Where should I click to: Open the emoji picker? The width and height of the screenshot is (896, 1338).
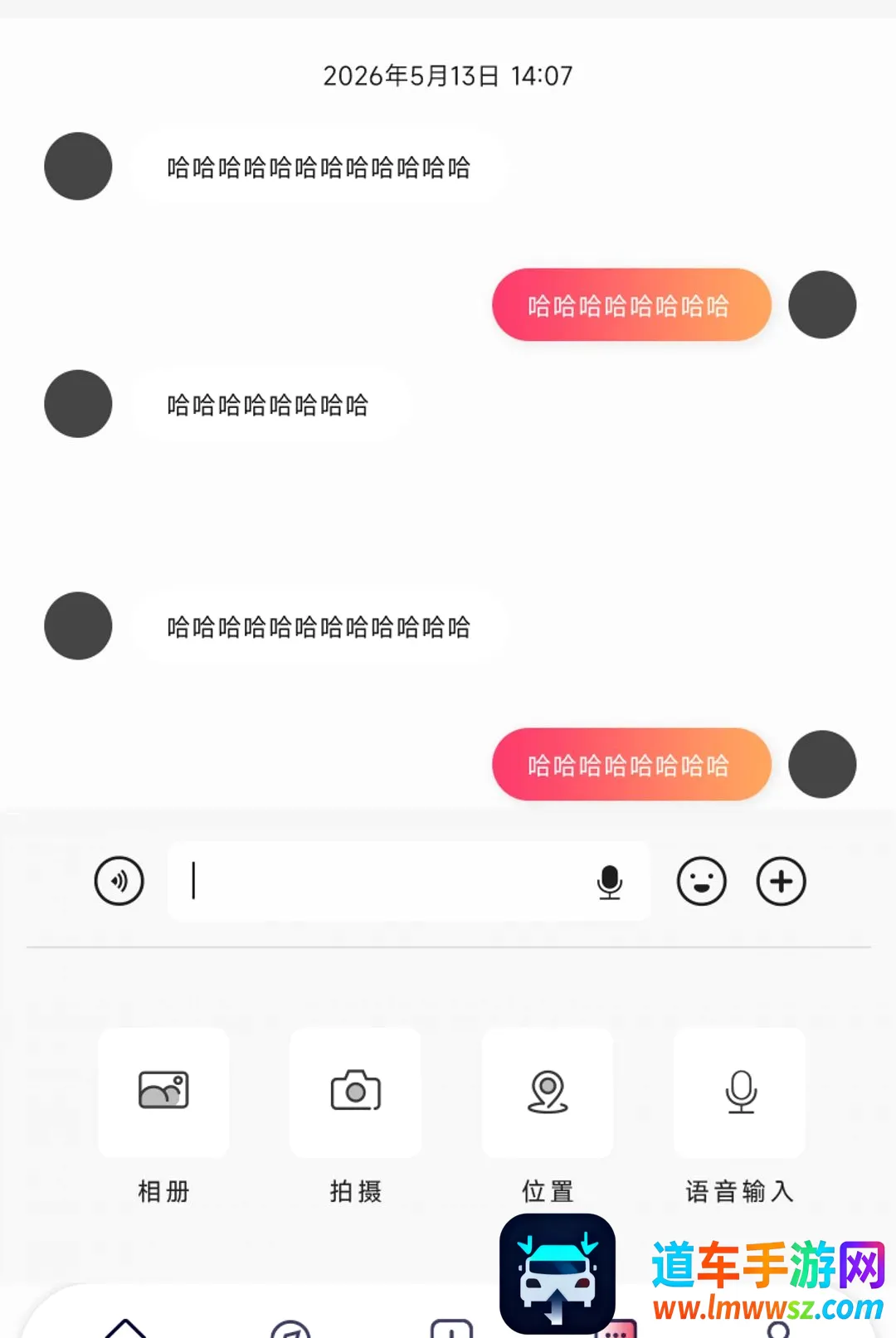tap(702, 881)
